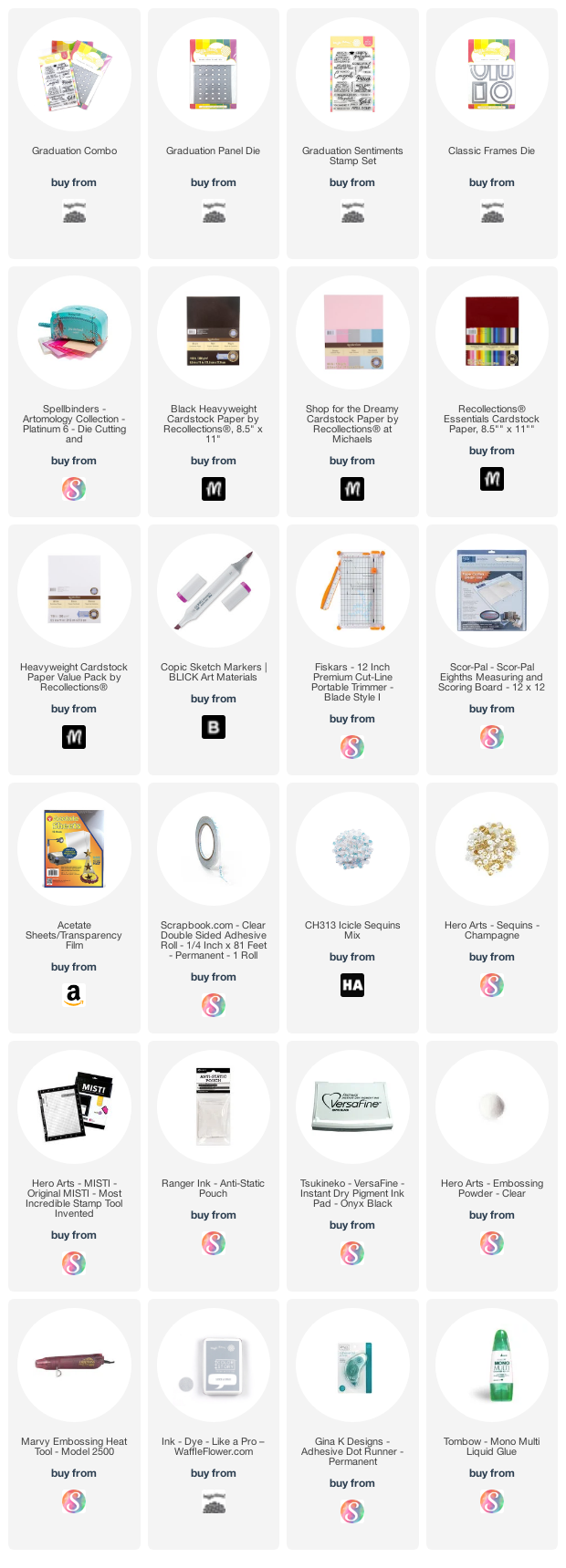Tap Scrapbook.com icon under Spellbinders Platinum 6

coord(74,490)
